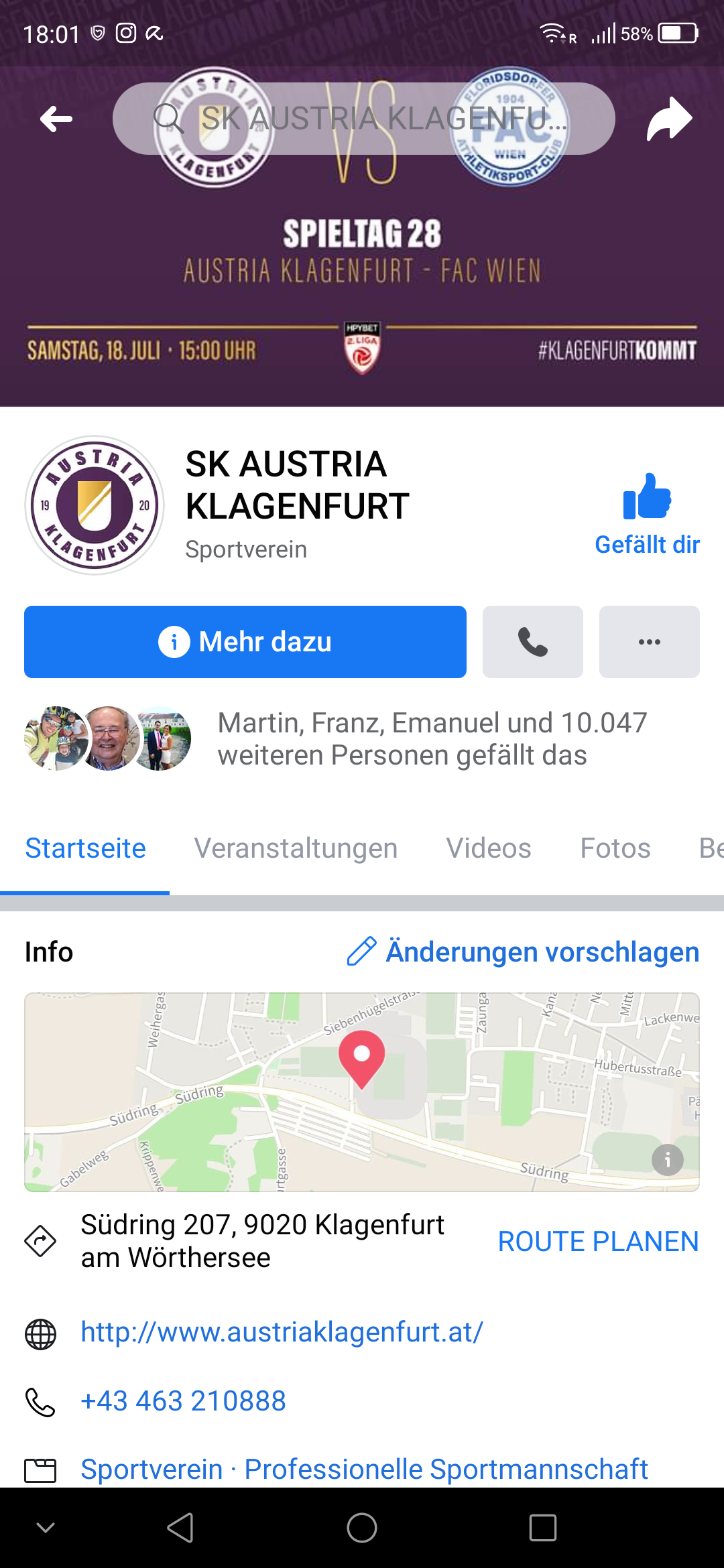Call the club via phone button
The width and height of the screenshot is (724, 1568).
pos(533,642)
